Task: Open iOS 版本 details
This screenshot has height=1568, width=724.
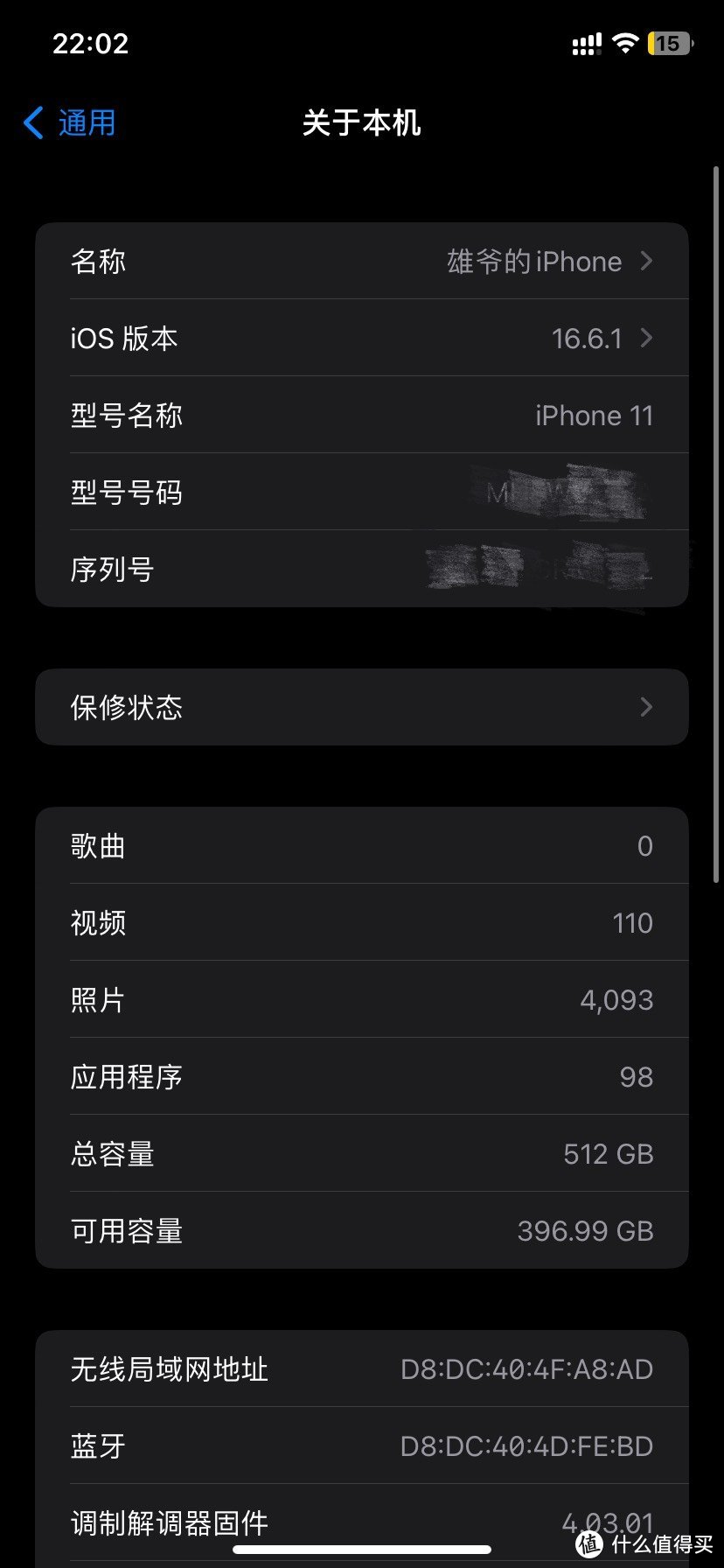Action: pyautogui.click(x=362, y=338)
